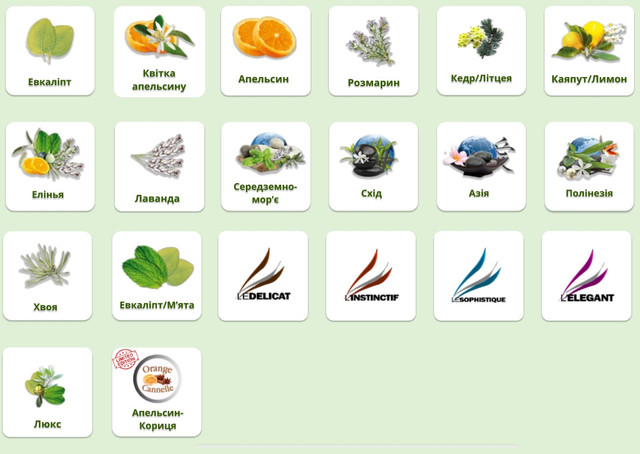The image size is (640, 454).
Task: Tap the Розмарин card
Action: tap(372, 51)
